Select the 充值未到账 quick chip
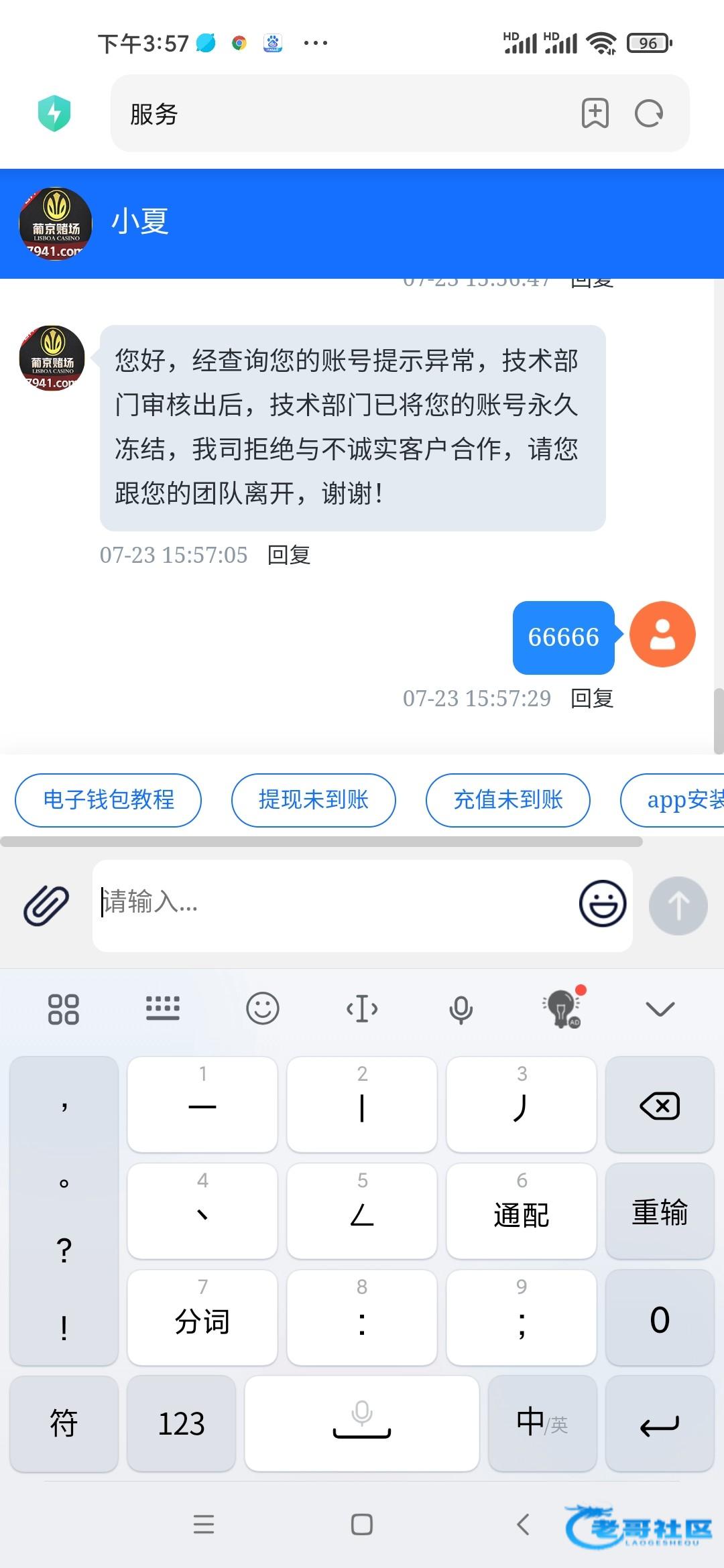 pyautogui.click(x=508, y=800)
